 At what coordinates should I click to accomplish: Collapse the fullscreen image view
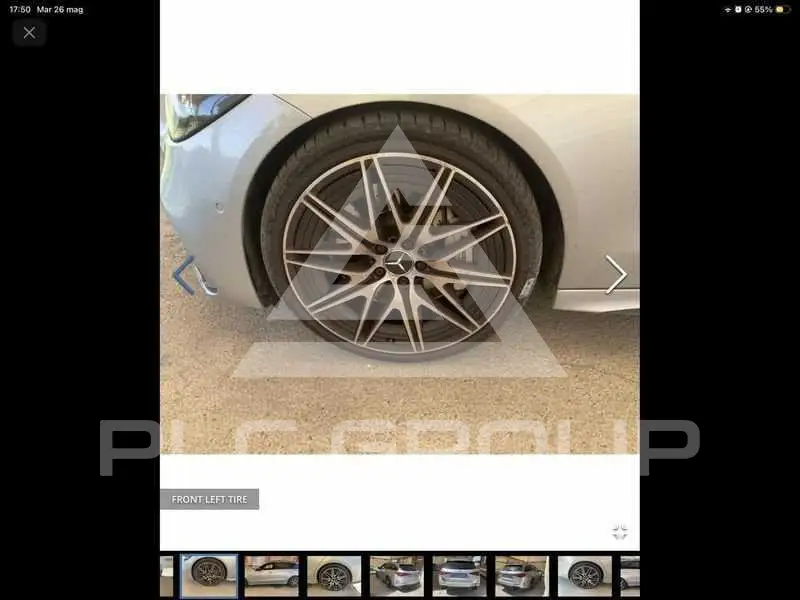point(620,532)
